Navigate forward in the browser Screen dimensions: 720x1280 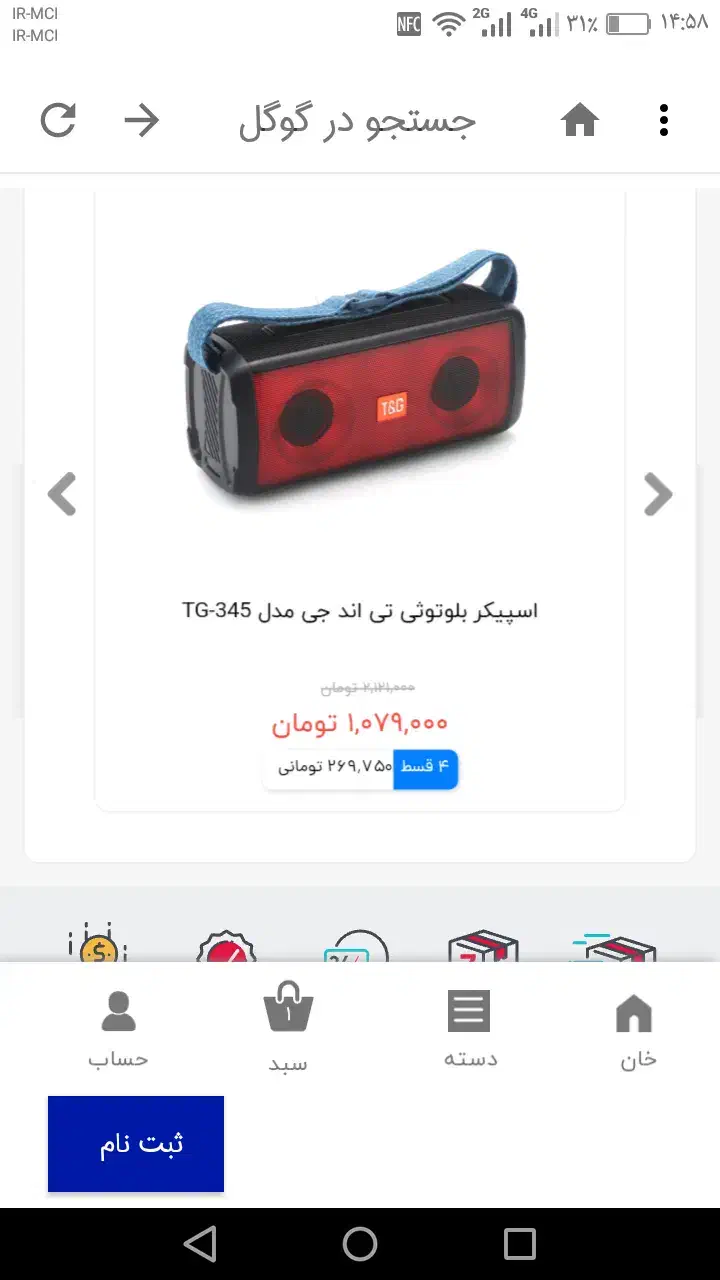[142, 119]
